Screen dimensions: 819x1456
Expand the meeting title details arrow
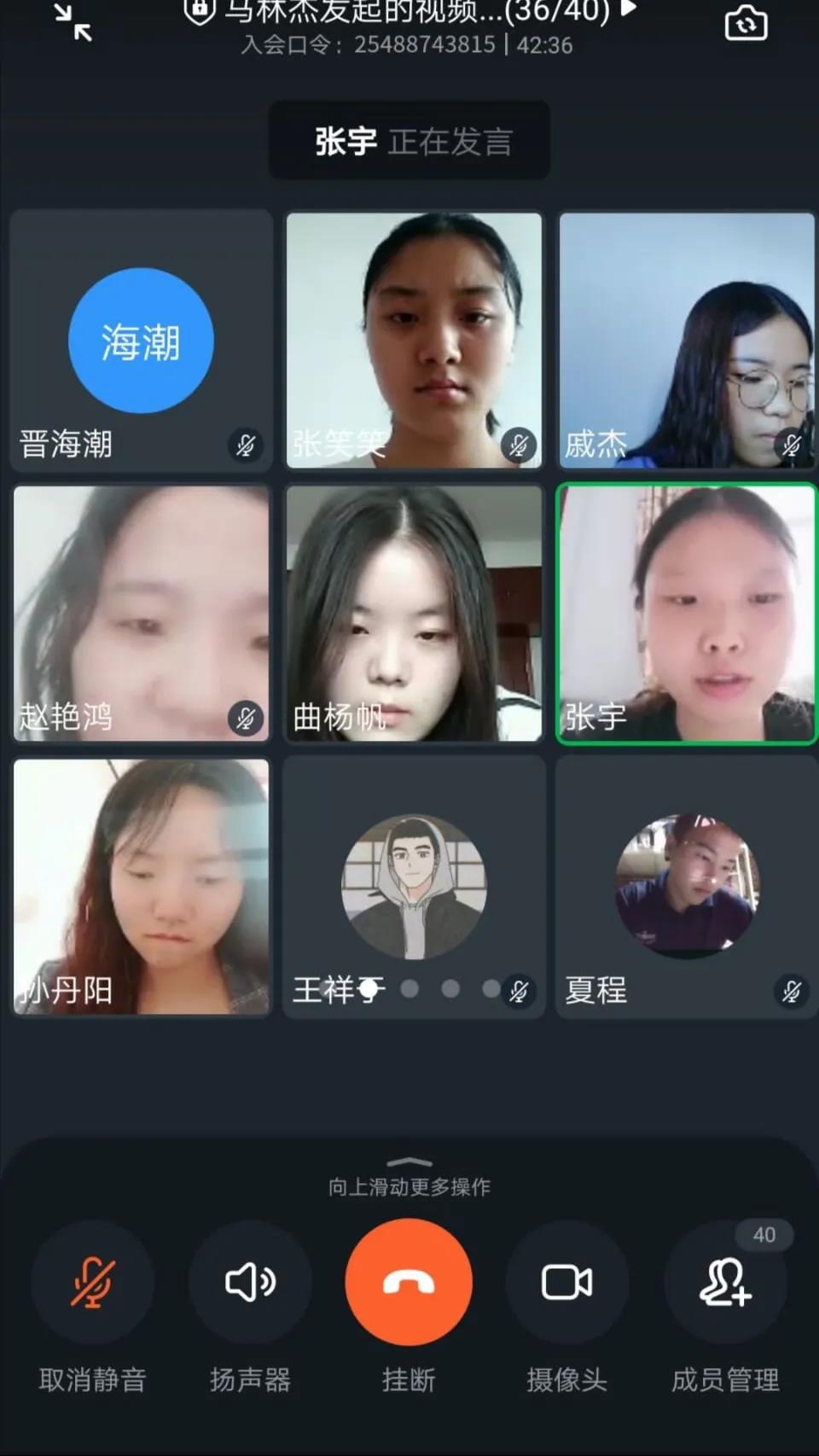(629, 10)
